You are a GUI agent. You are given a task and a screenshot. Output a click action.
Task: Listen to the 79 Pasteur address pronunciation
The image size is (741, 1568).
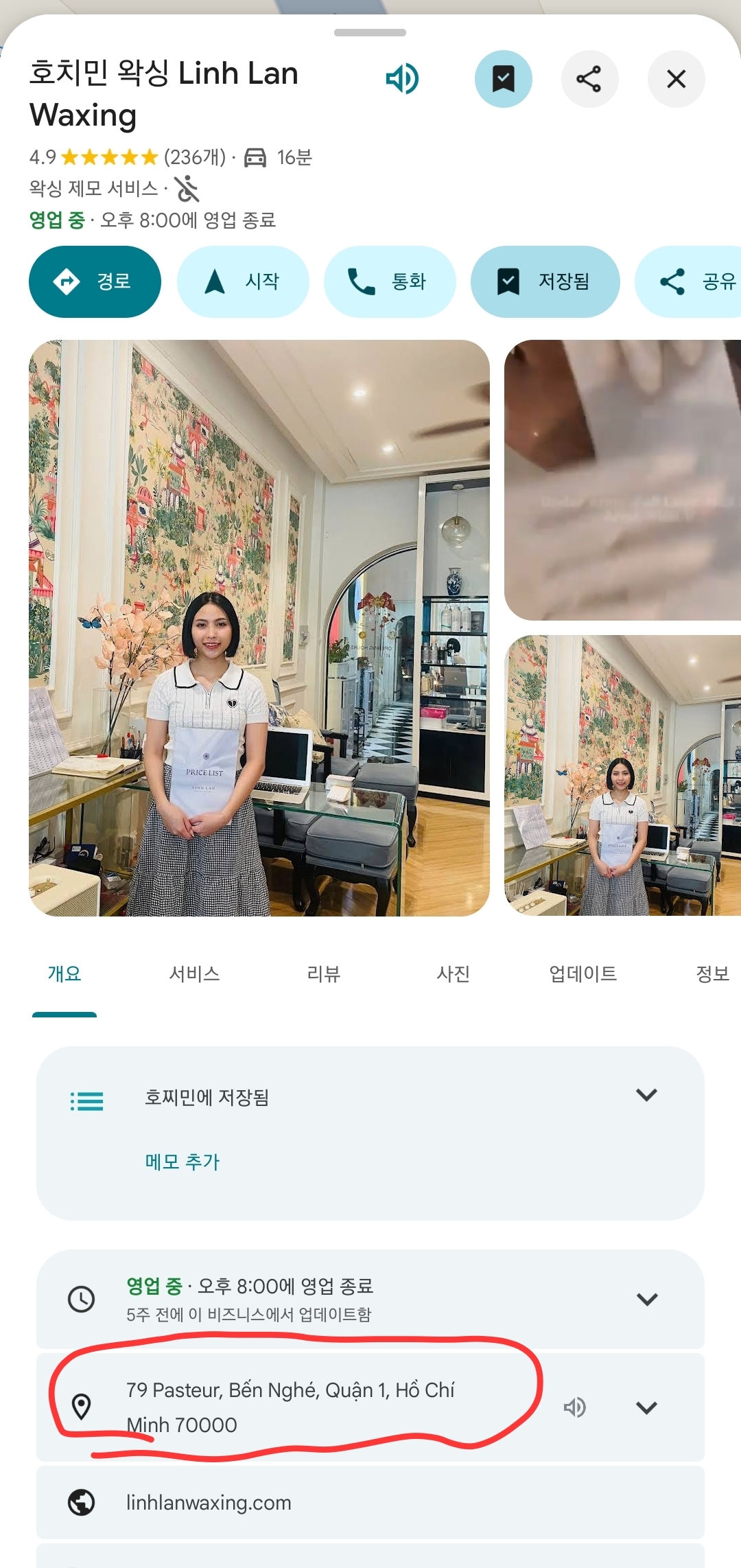click(575, 1407)
